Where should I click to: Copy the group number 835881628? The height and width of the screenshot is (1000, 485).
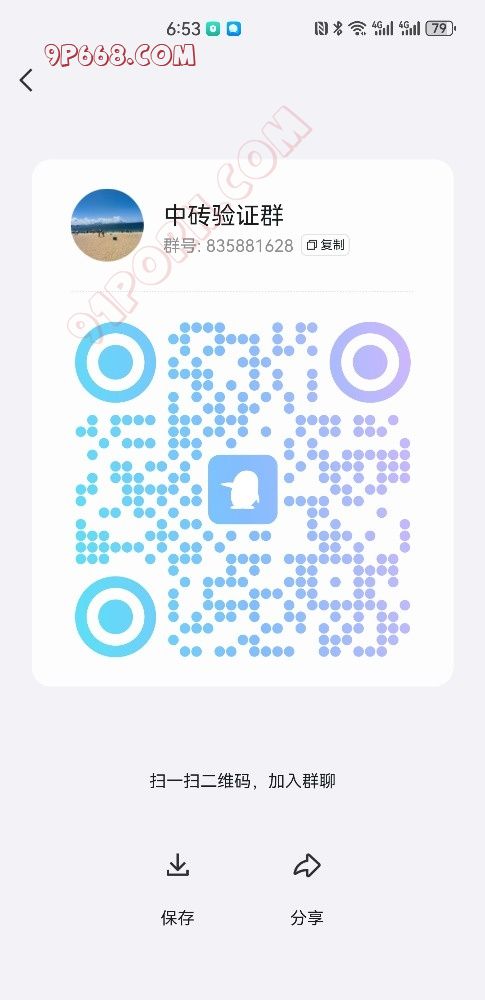[x=325, y=245]
